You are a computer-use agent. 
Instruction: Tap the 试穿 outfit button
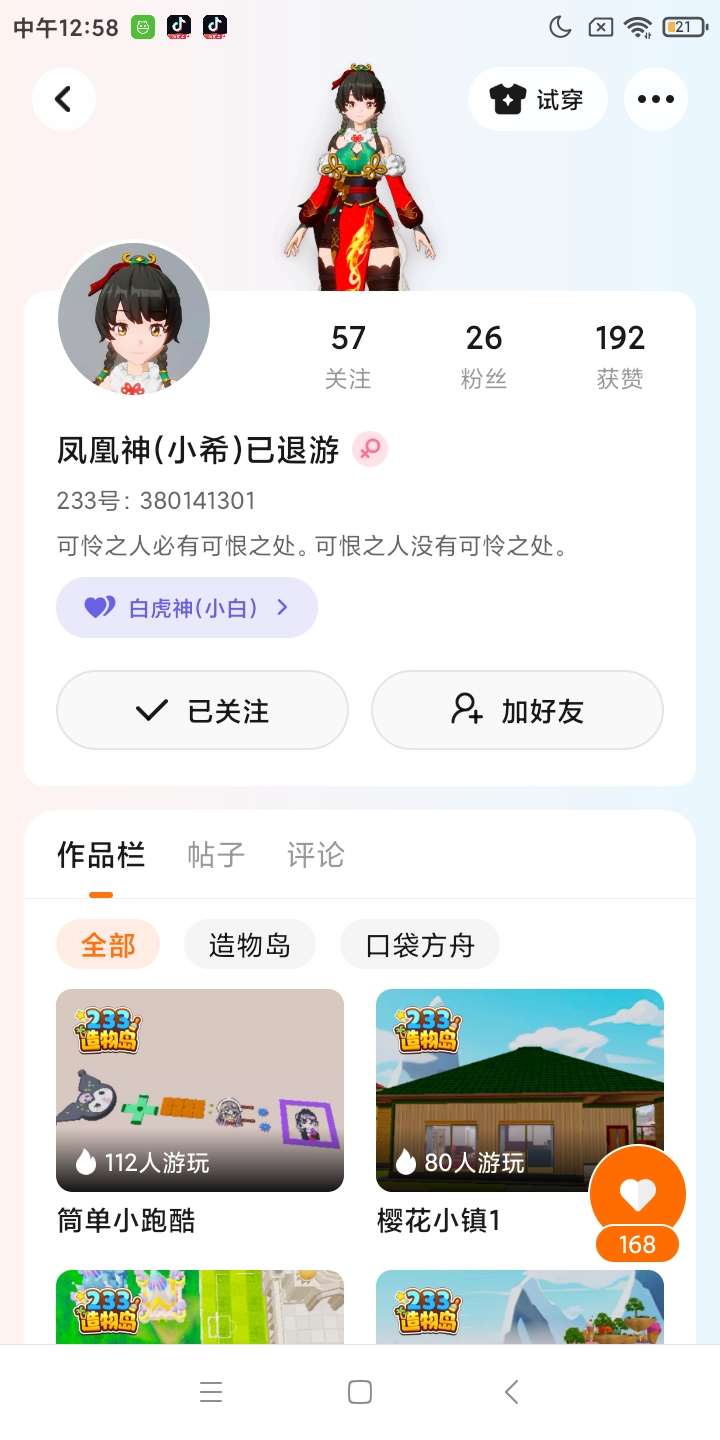tap(538, 99)
